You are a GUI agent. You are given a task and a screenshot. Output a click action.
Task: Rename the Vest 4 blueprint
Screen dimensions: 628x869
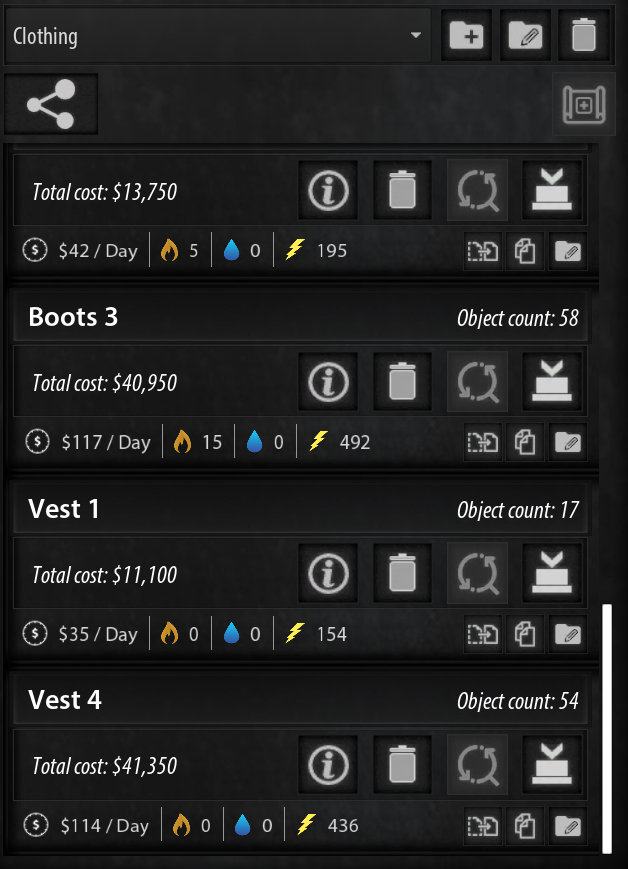[568, 826]
